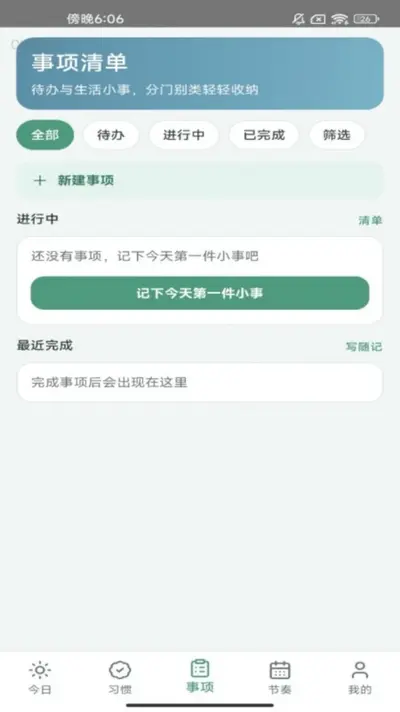The width and height of the screenshot is (400, 712).
Task: Tap 新建事项 to create an item
Action: (200, 181)
